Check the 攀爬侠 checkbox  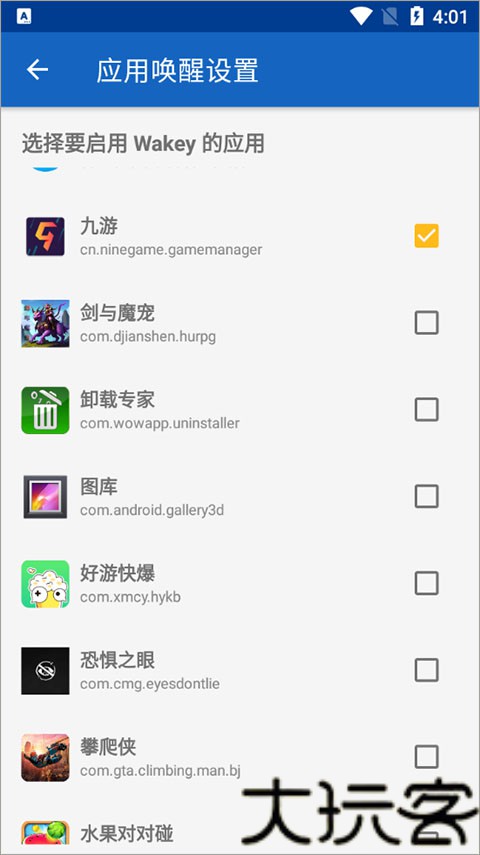coord(426,757)
